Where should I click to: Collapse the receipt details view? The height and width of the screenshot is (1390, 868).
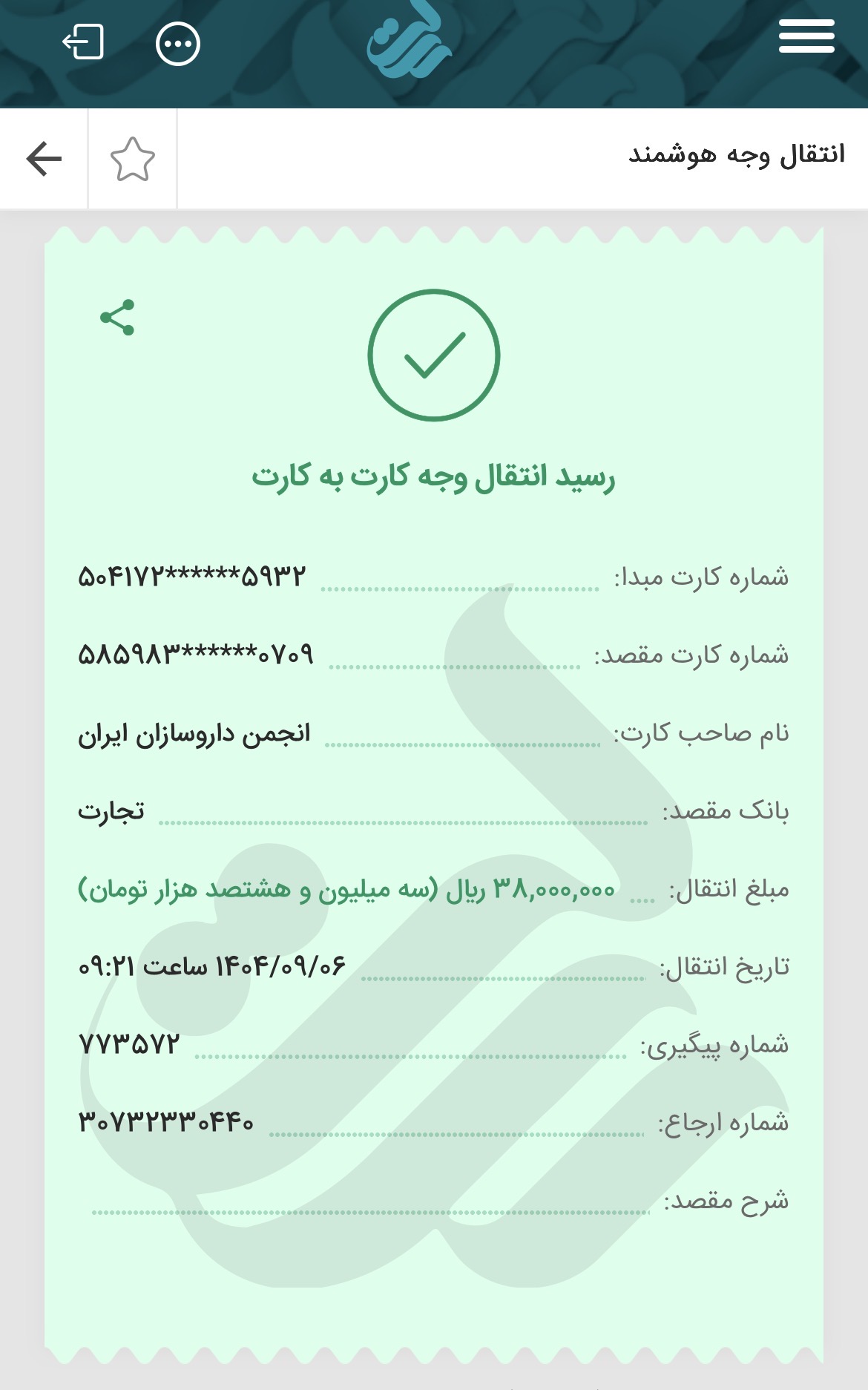(45, 157)
